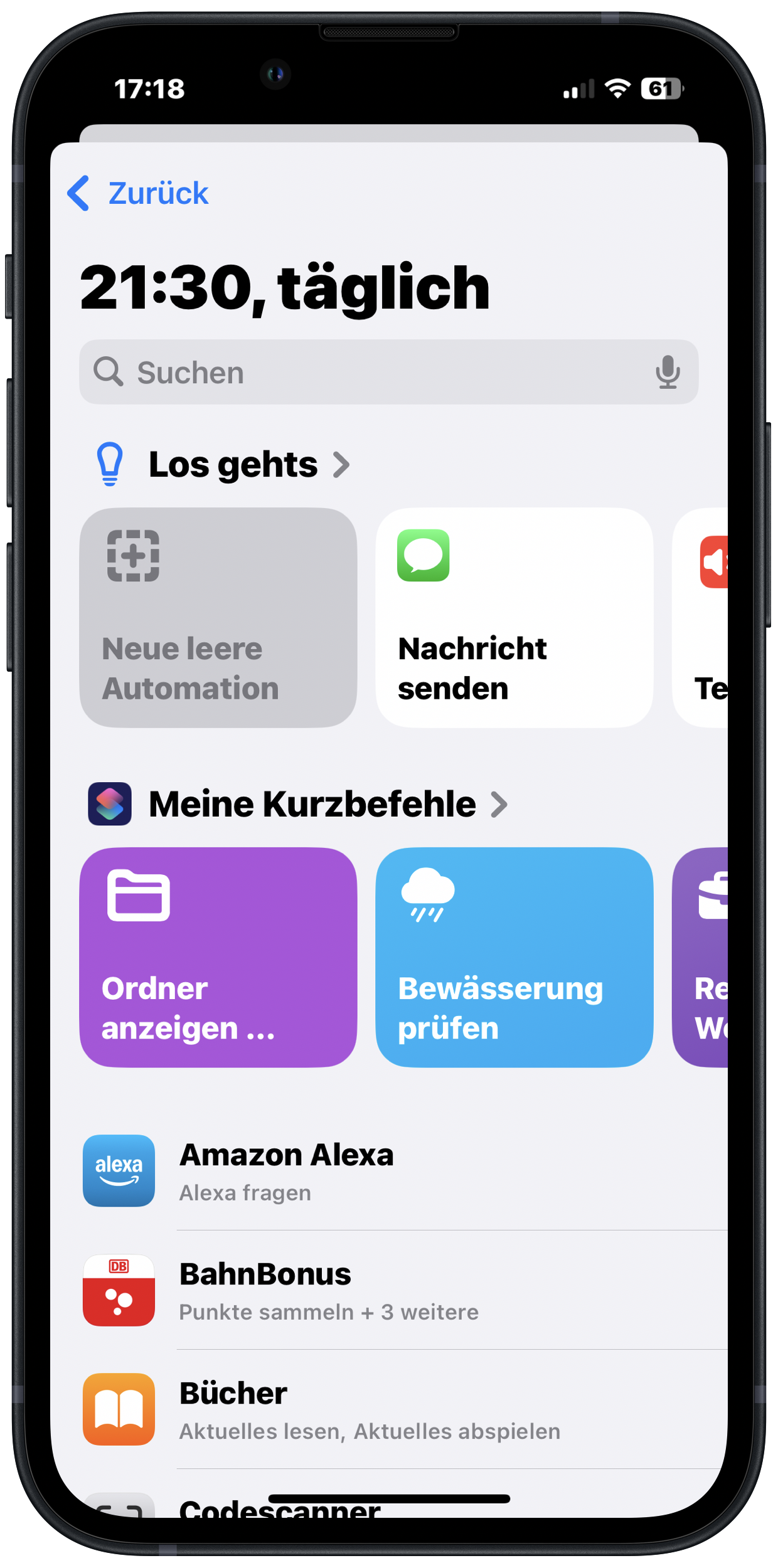This screenshot has width=778, height=1568.
Task: Select the Bewässerung prüfen shortcut
Action: [514, 958]
